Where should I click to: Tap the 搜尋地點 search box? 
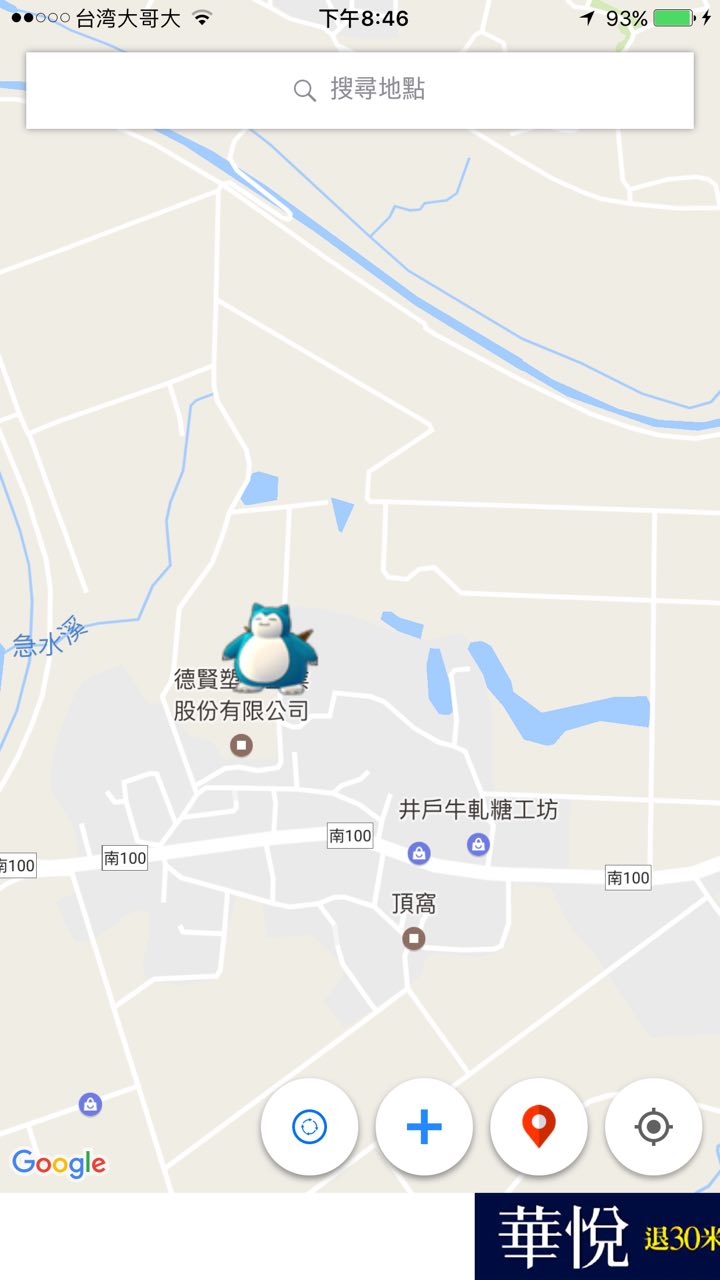360,90
